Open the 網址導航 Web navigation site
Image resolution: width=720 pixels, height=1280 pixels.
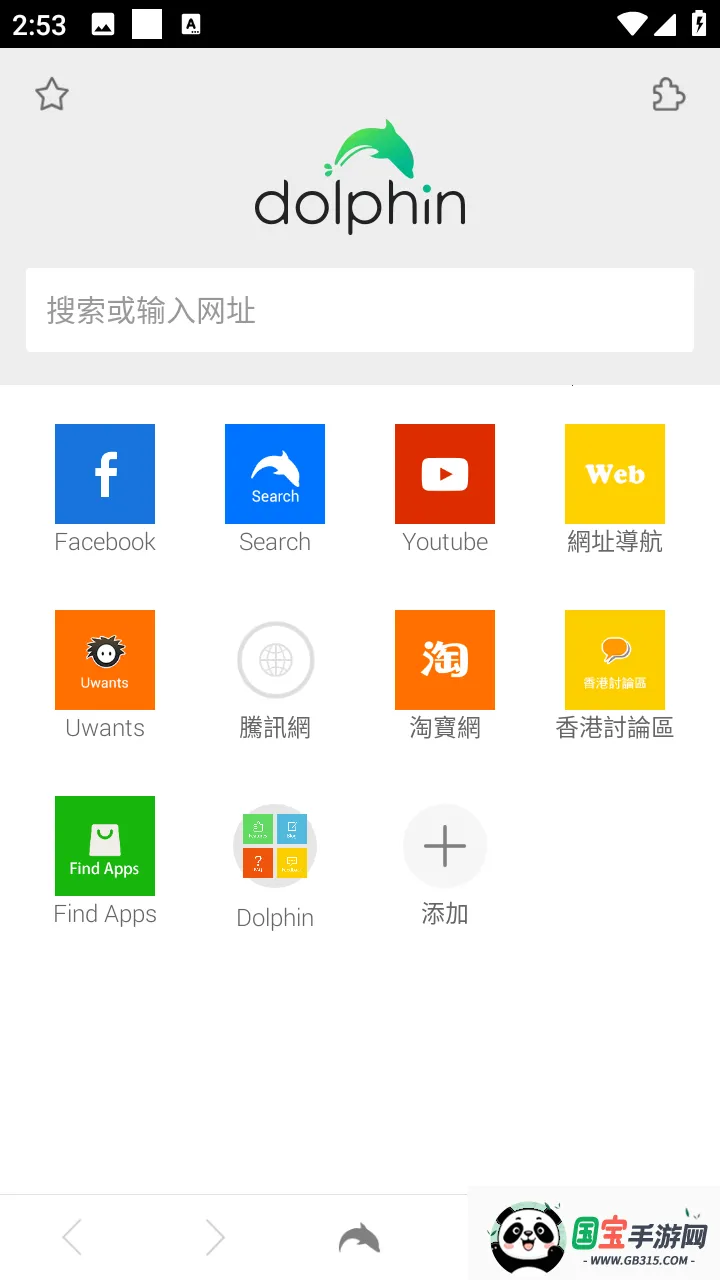615,474
